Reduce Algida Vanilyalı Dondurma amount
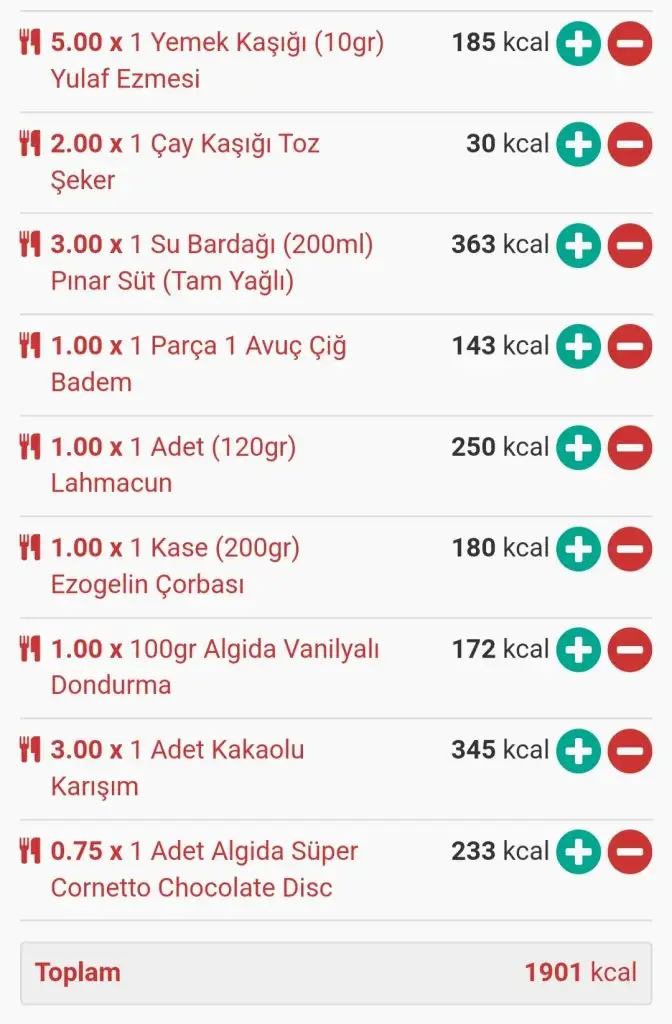672x1024 pixels. [x=630, y=650]
